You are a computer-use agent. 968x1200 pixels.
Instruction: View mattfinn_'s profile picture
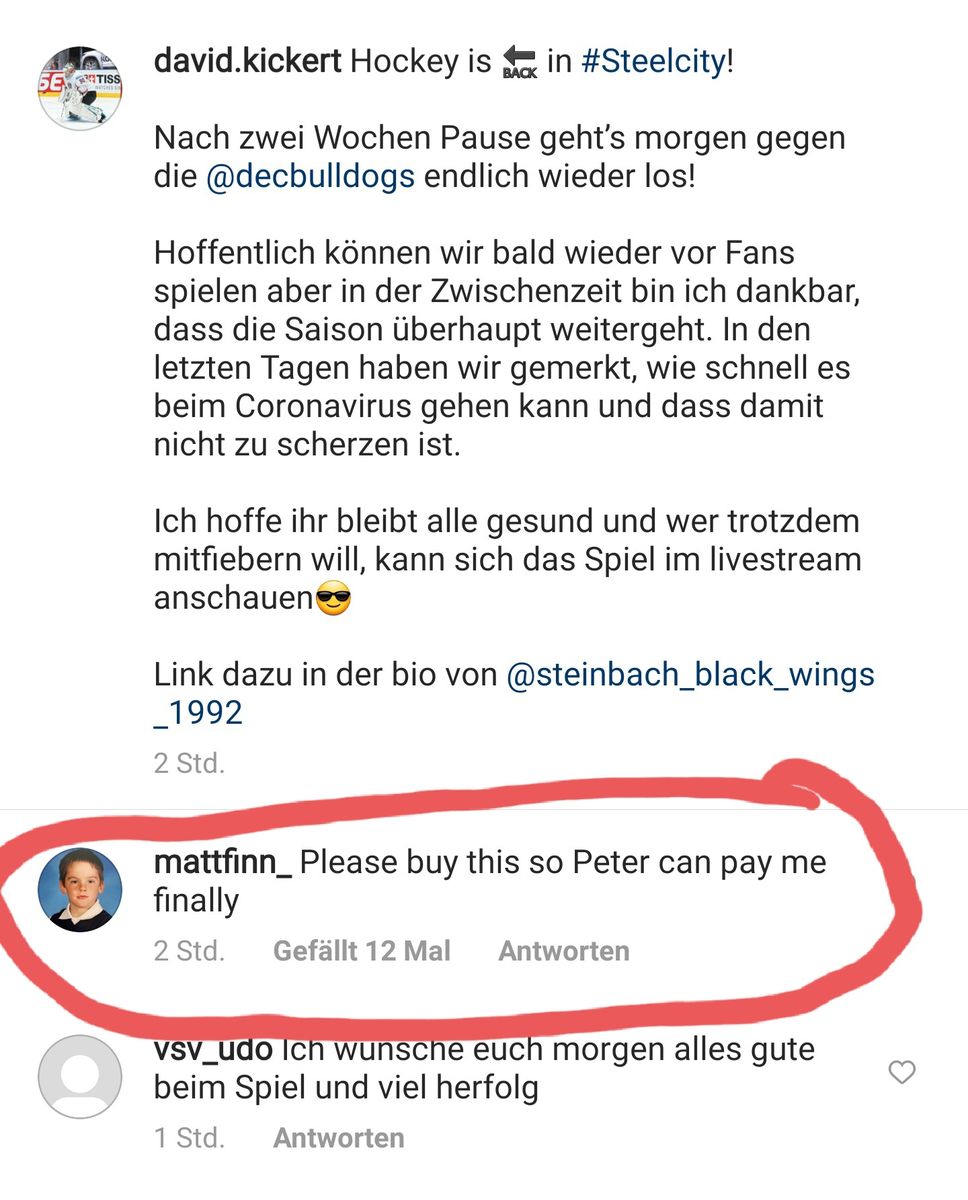[x=80, y=889]
